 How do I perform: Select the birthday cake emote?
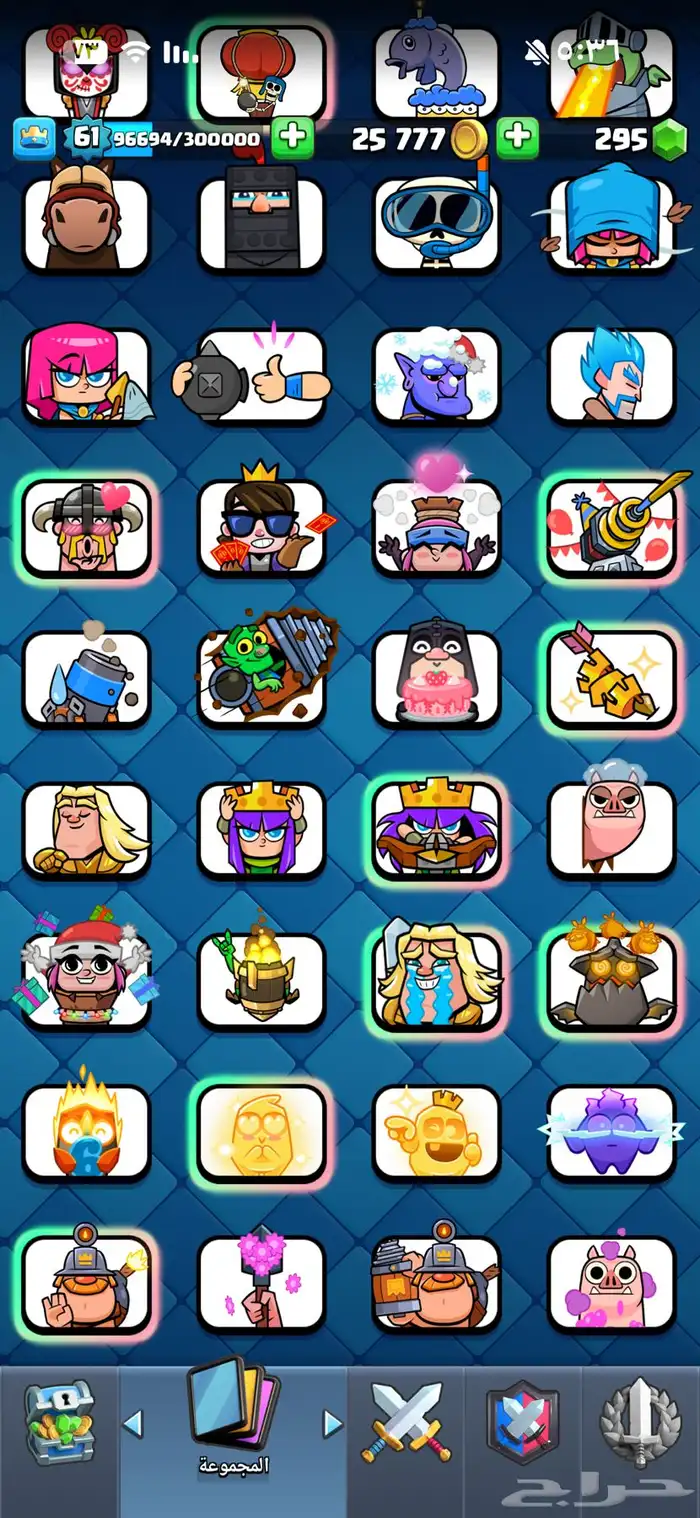[437, 679]
